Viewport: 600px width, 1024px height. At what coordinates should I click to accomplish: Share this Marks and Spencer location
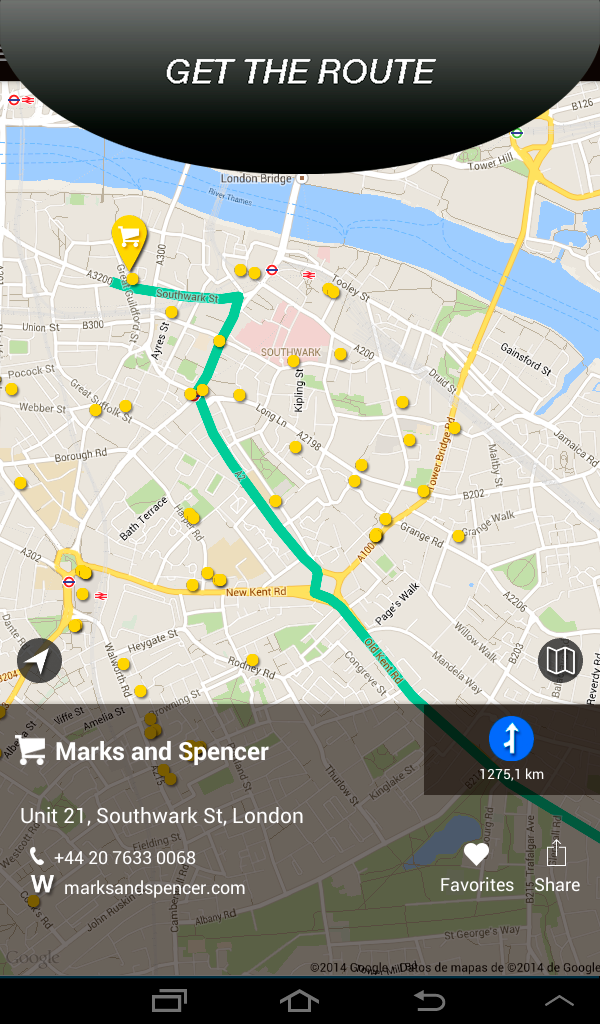click(x=557, y=866)
